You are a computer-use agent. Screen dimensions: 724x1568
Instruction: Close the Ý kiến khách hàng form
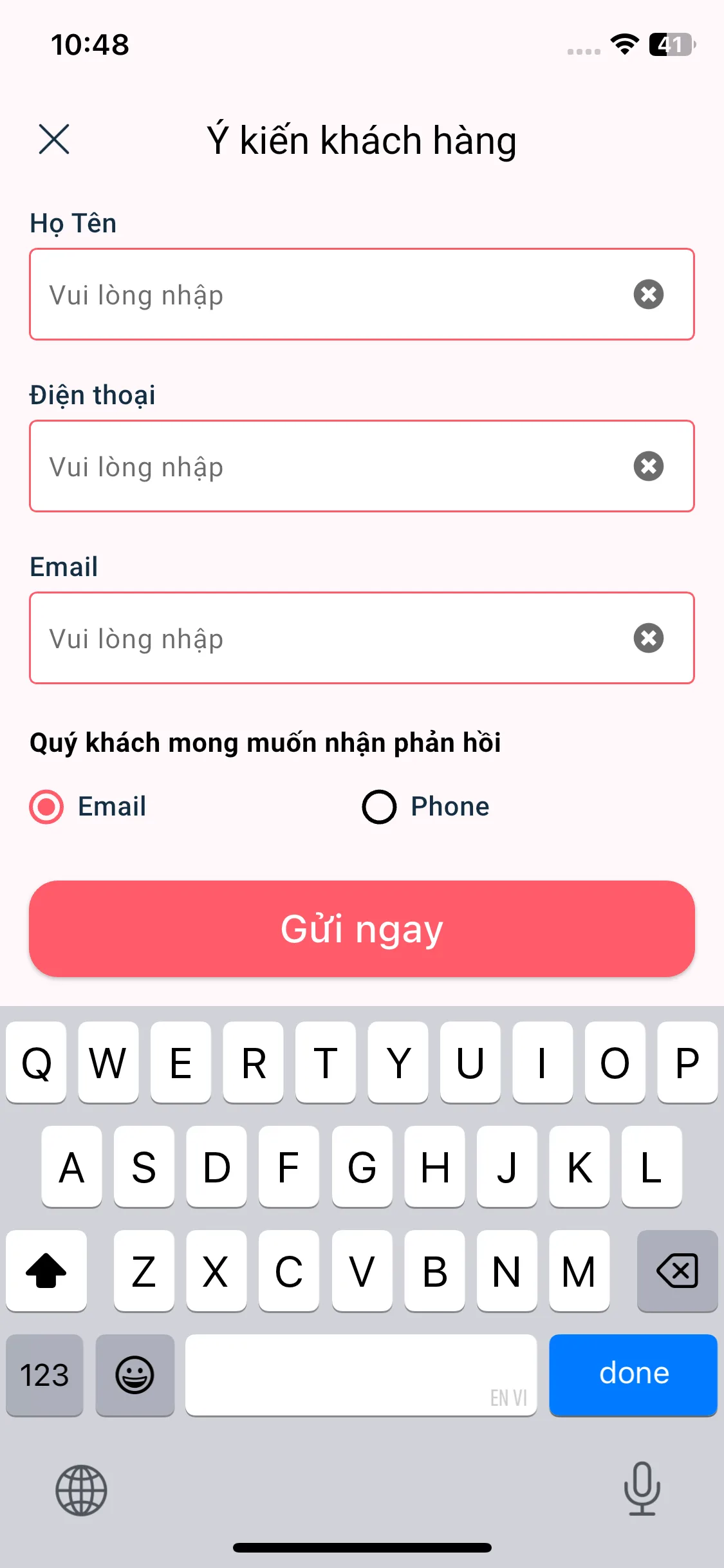54,140
